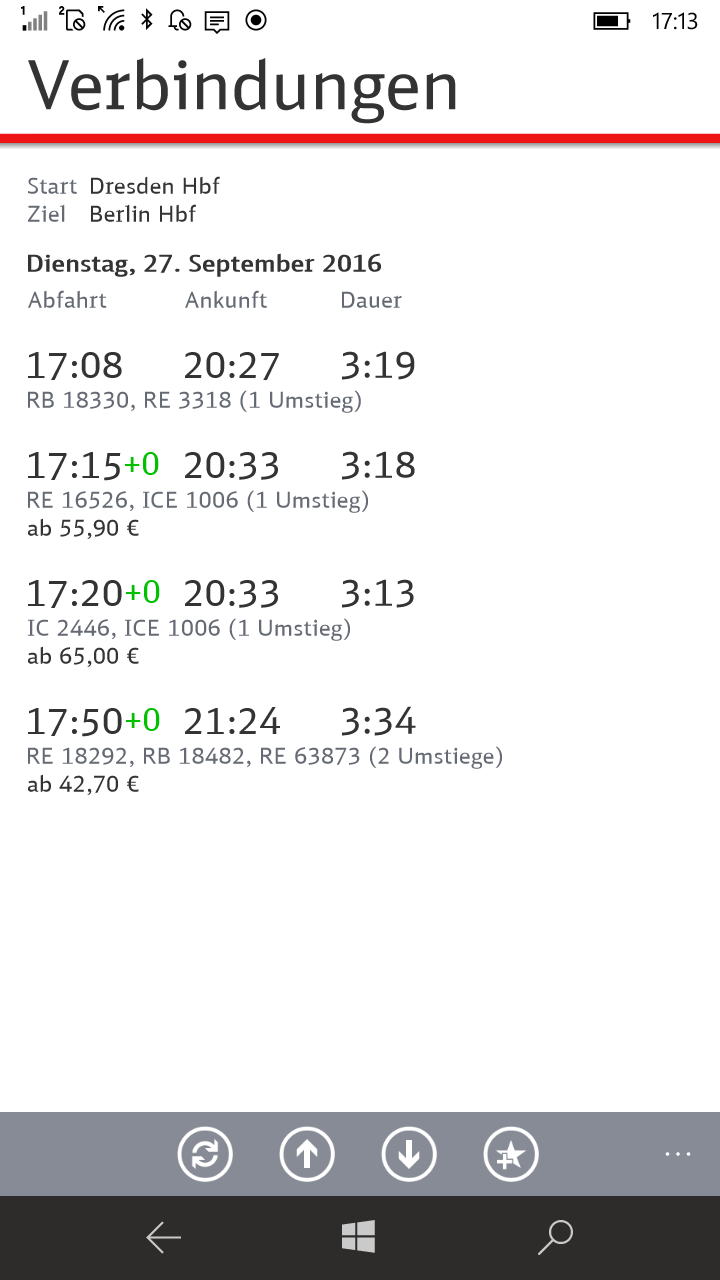
Task: Load later connections with down arrow
Action: 409,1155
